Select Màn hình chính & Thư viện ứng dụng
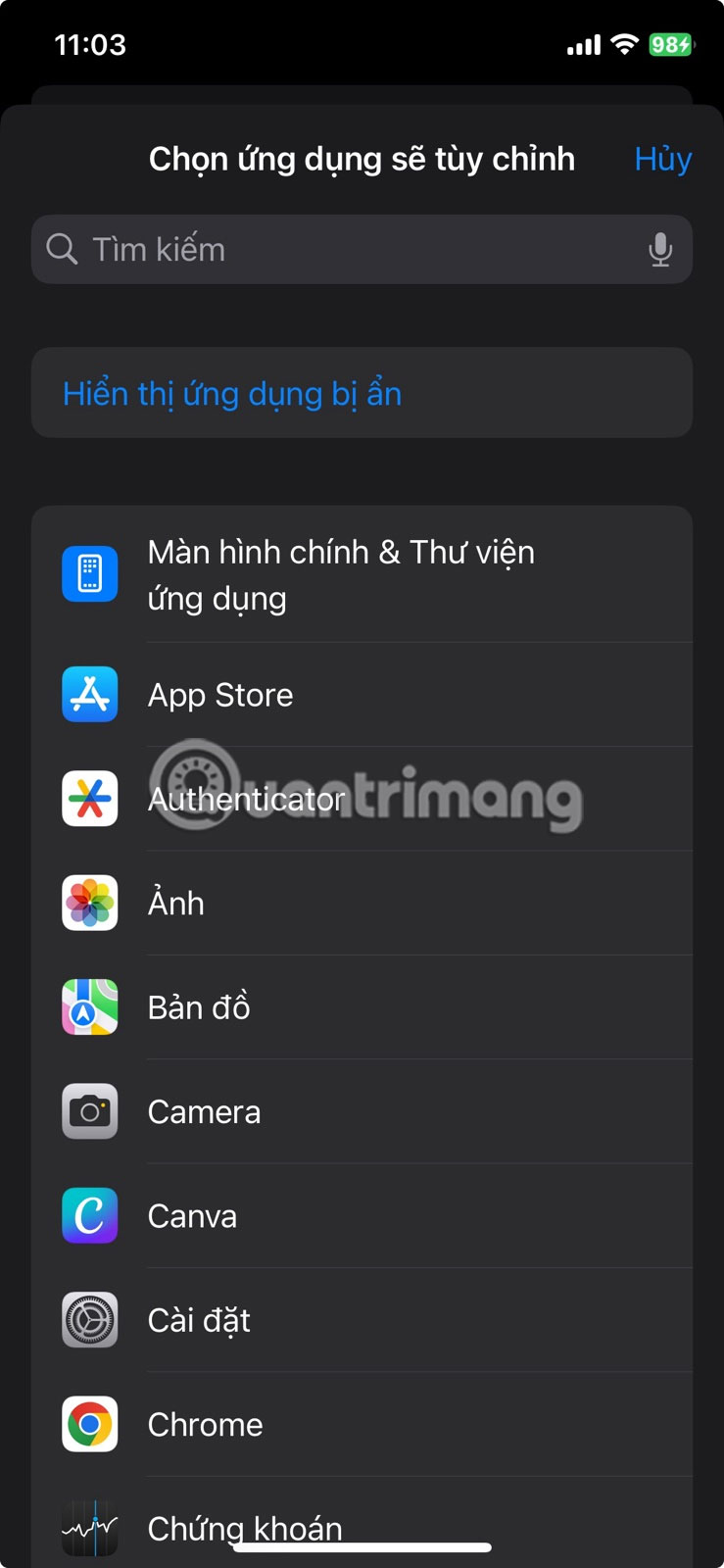The height and width of the screenshot is (1568, 724). coord(361,575)
